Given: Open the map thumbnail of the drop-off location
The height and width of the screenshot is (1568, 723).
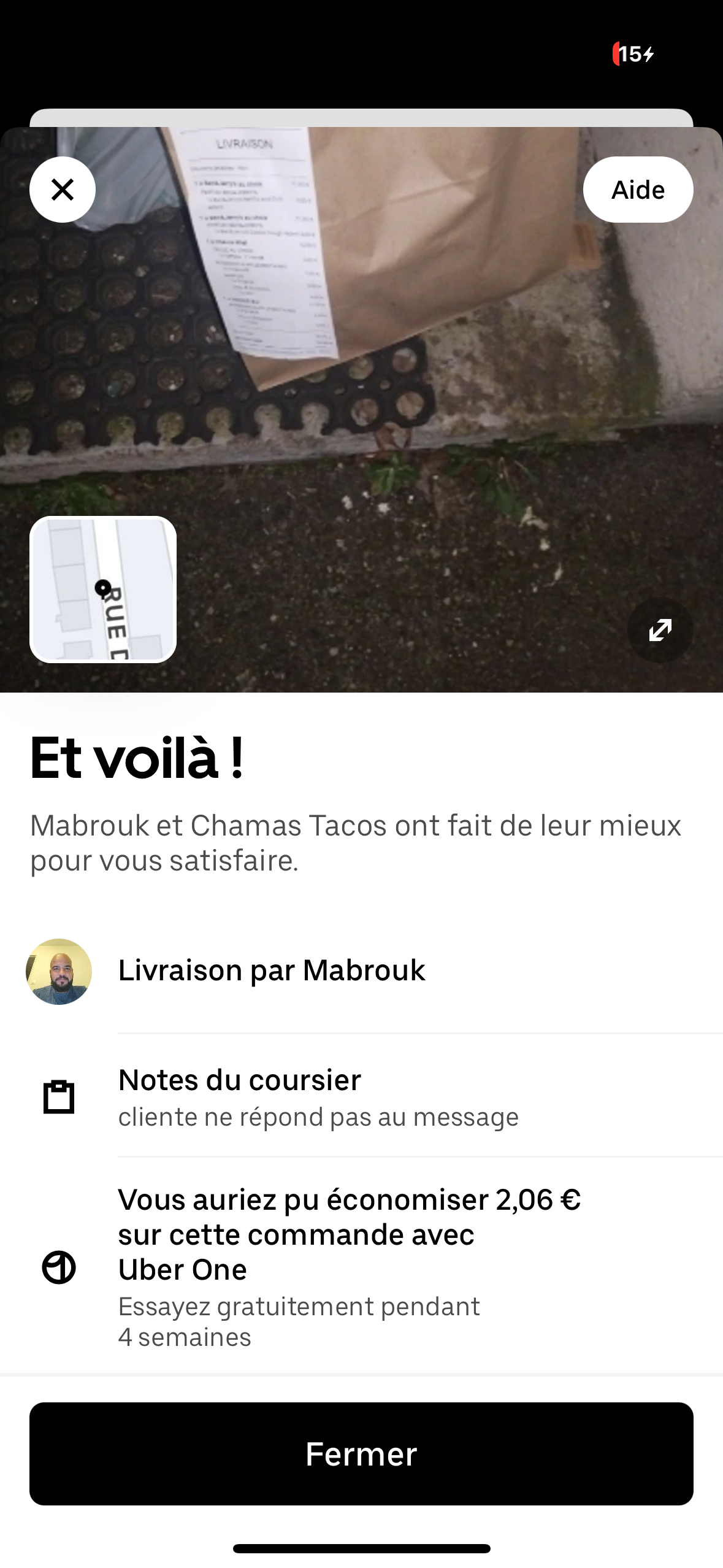Looking at the screenshot, I should click(103, 589).
